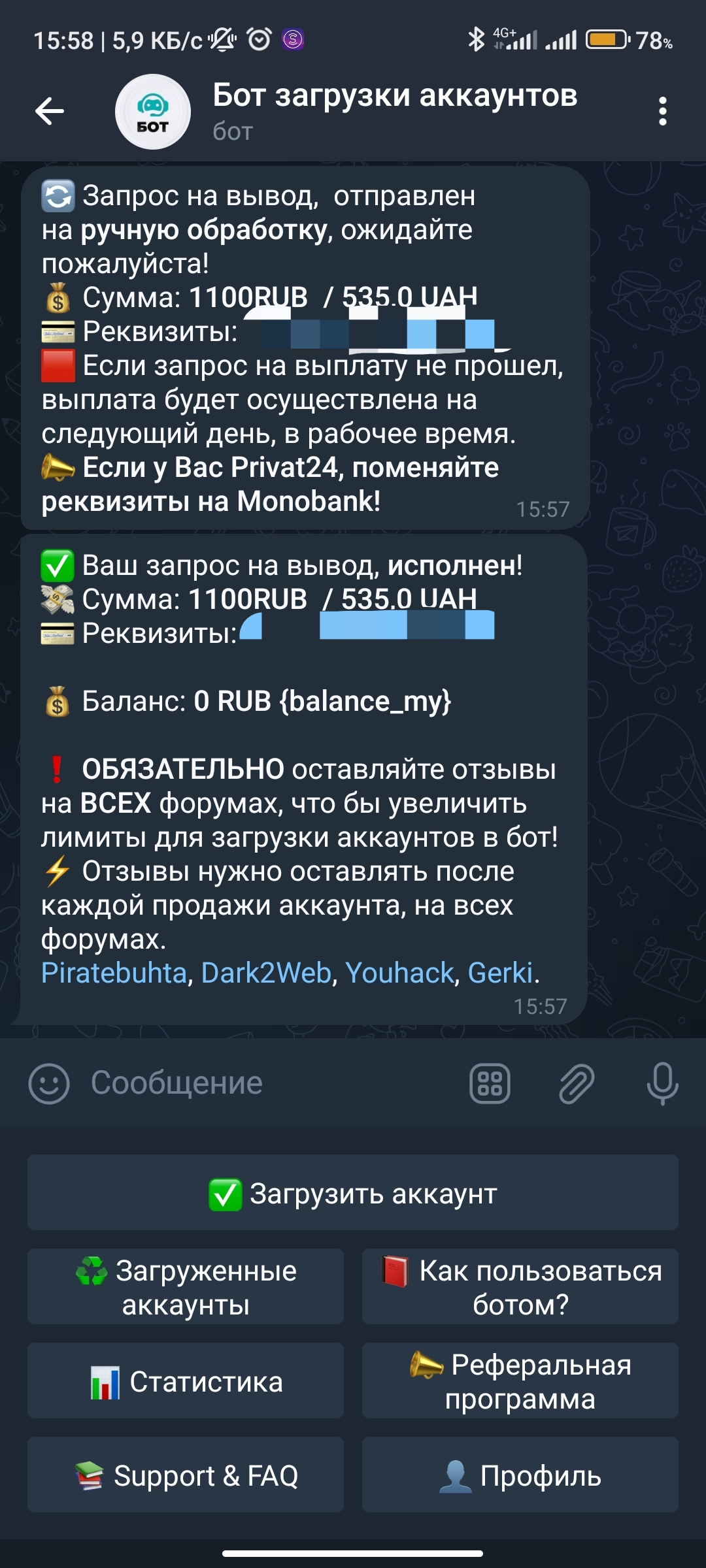This screenshot has height=1568, width=706.
Task: Open Загруженные аккаунты
Action: click(186, 1287)
